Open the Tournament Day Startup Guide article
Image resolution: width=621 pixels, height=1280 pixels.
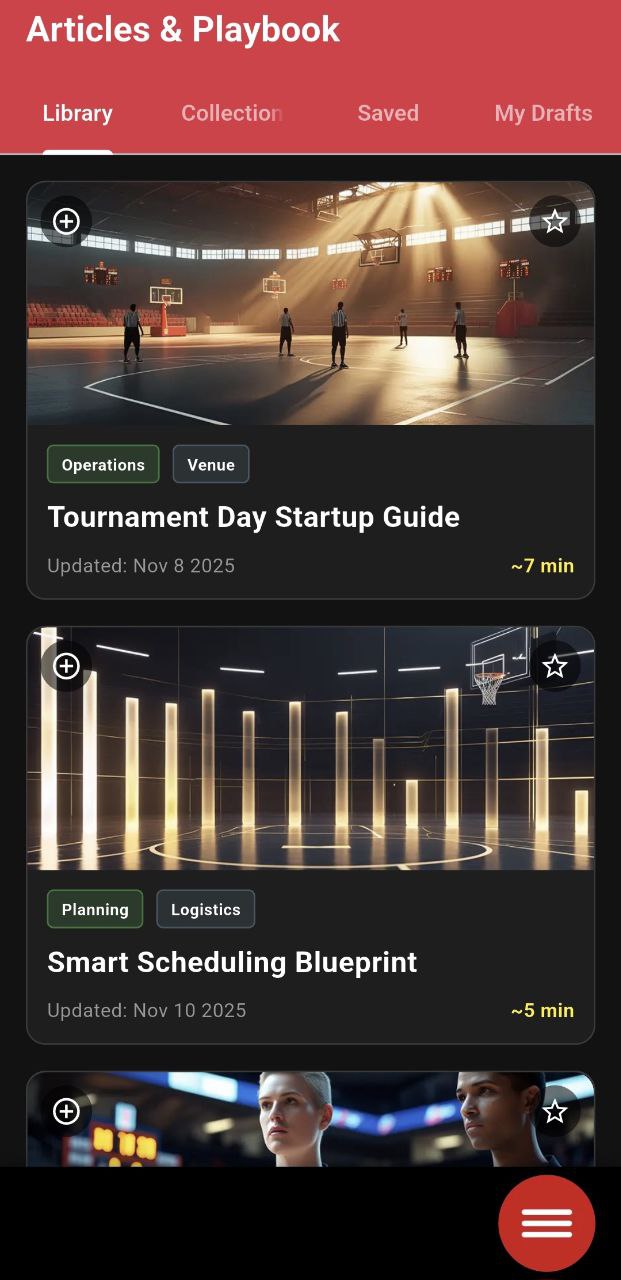253,517
